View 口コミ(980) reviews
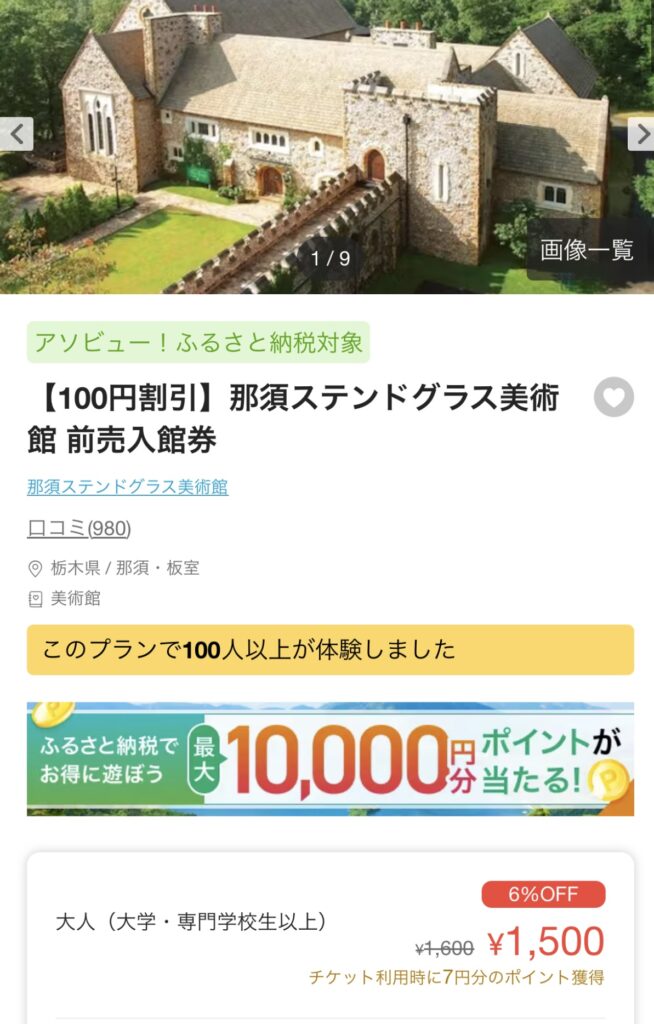 point(79,528)
